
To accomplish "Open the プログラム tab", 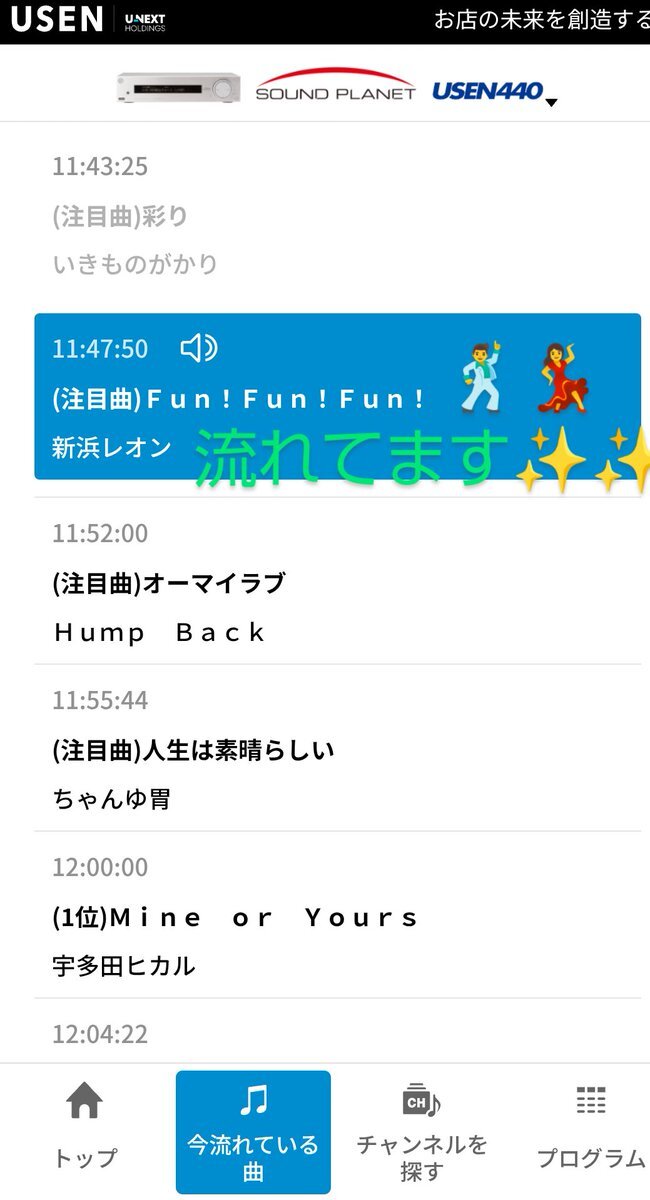I will 590,1131.
